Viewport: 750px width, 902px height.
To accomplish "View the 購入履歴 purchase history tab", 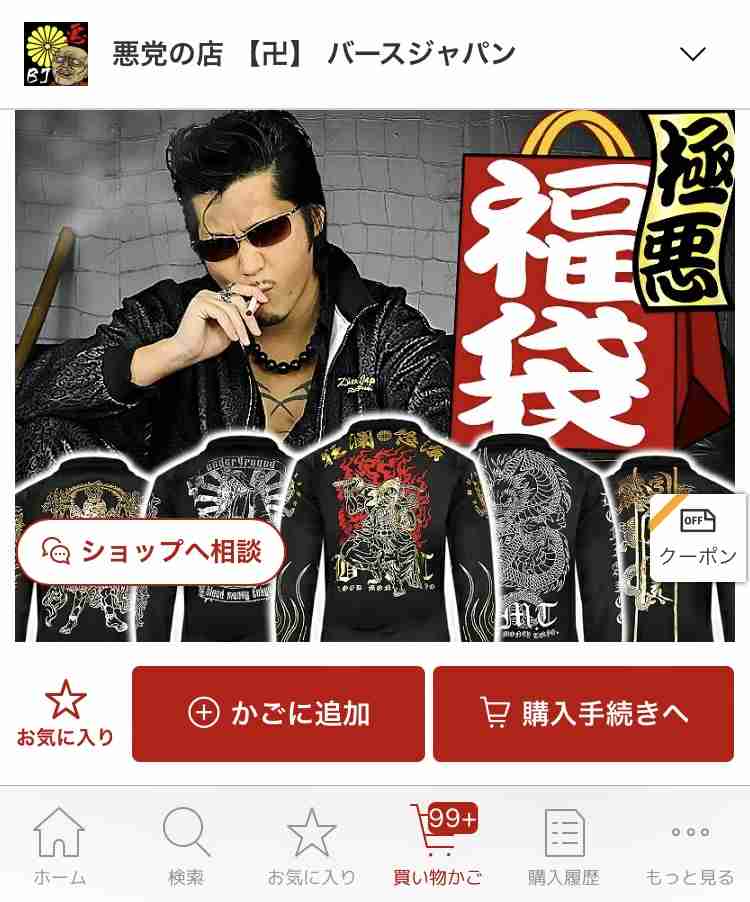I will click(x=564, y=846).
